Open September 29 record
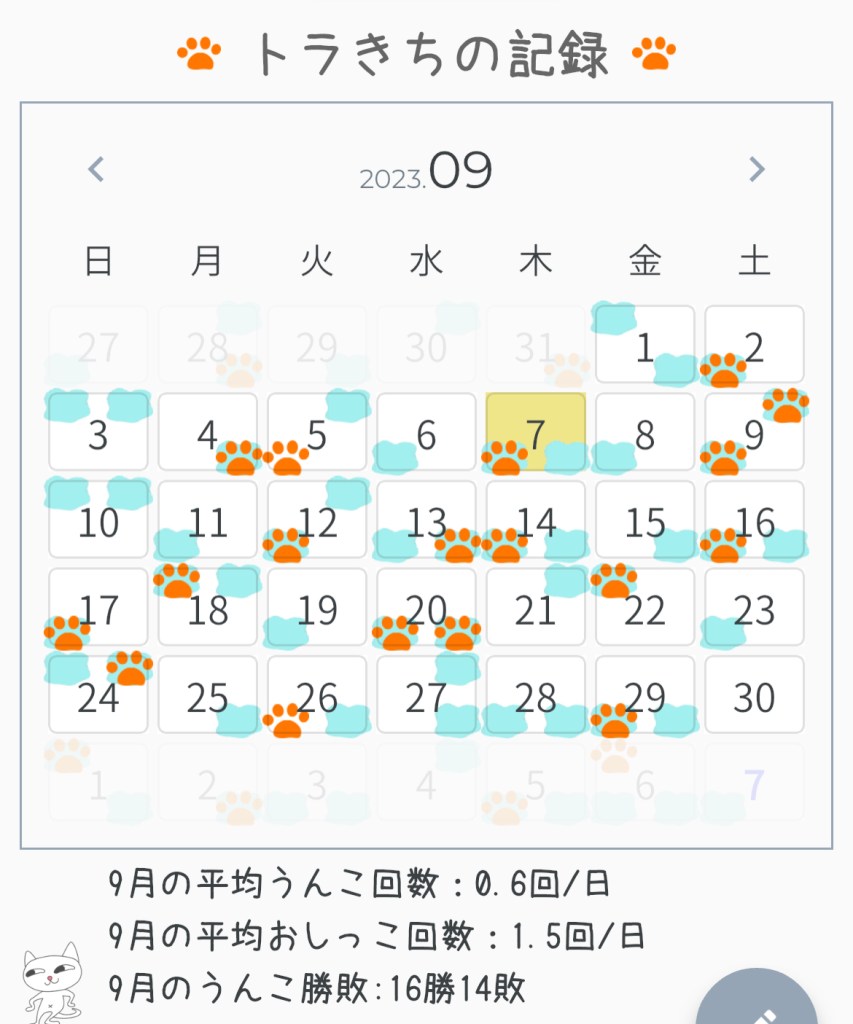 (x=645, y=695)
